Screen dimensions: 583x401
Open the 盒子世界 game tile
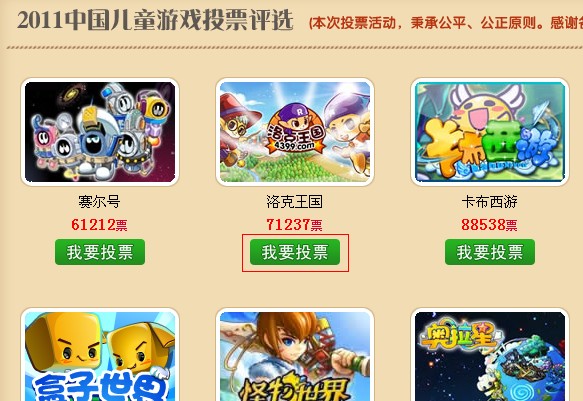click(x=100, y=355)
